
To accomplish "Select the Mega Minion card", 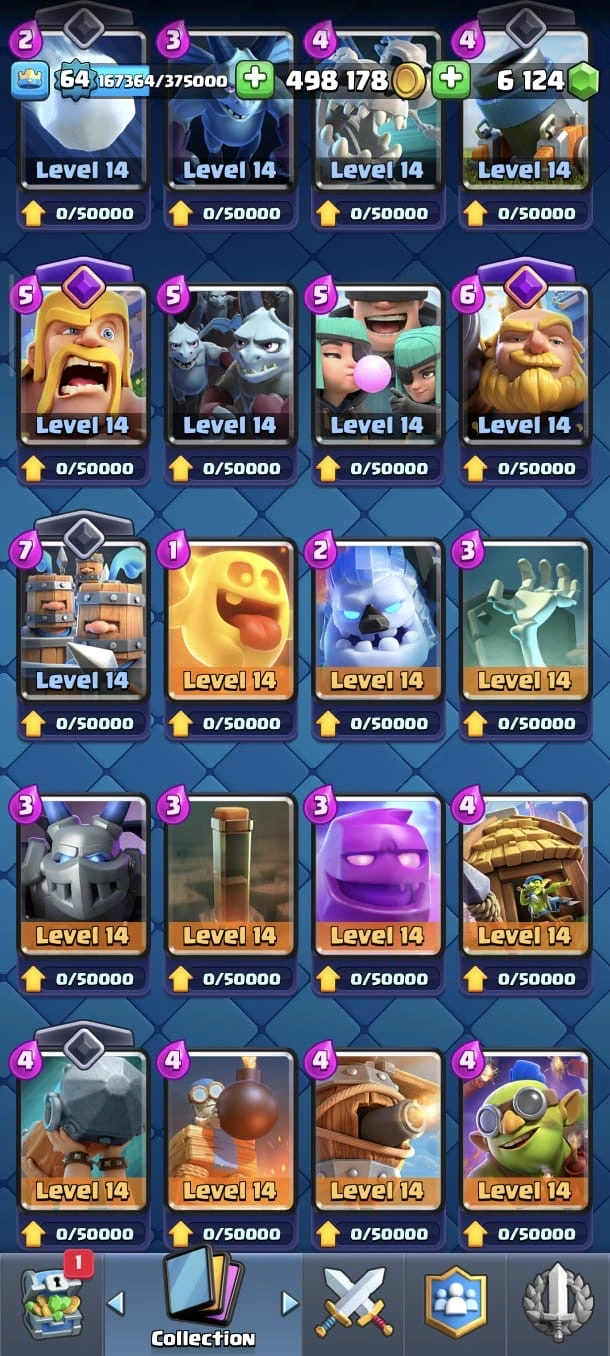I will pyautogui.click(x=82, y=875).
